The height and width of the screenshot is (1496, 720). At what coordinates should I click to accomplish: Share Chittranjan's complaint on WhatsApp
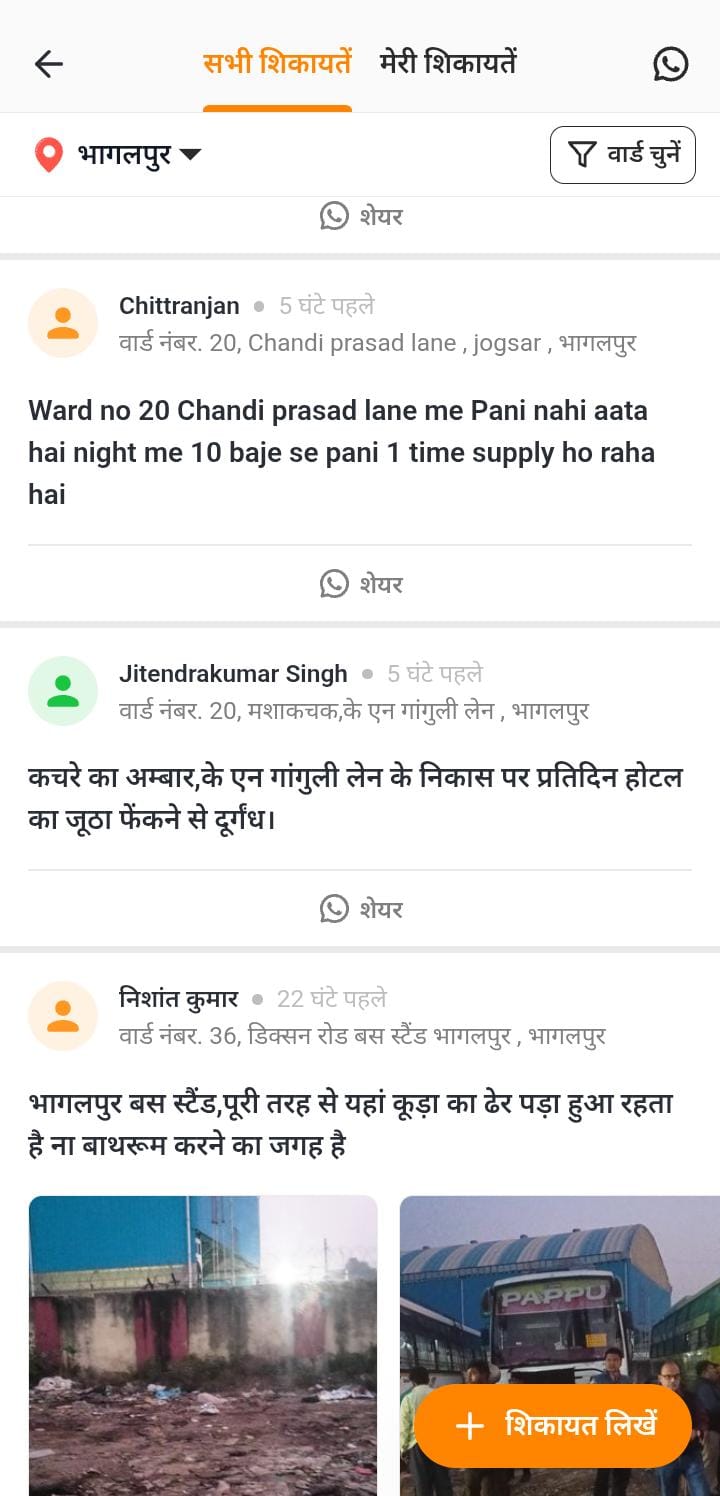point(360,584)
